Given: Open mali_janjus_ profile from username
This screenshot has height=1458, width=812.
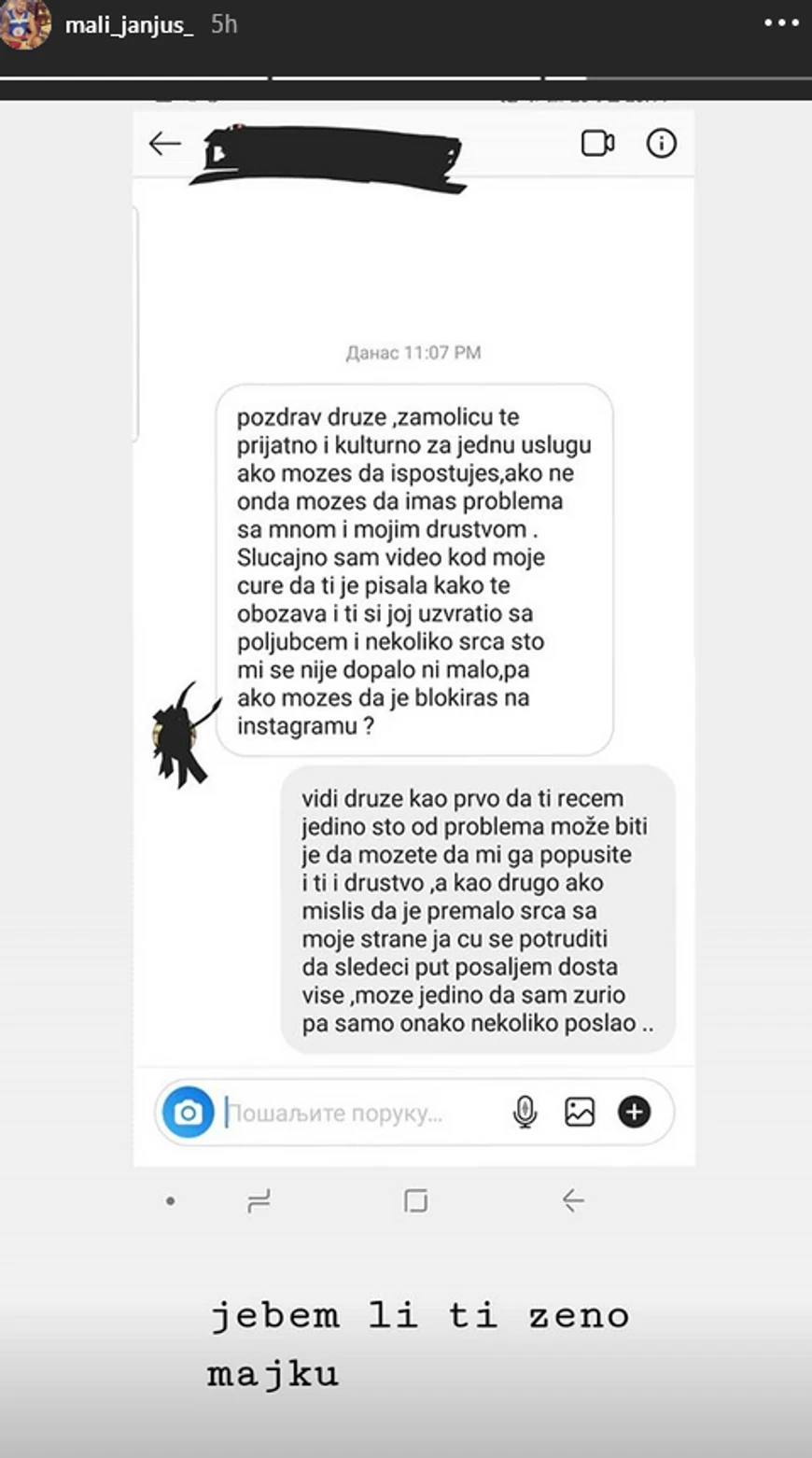Looking at the screenshot, I should point(129,24).
